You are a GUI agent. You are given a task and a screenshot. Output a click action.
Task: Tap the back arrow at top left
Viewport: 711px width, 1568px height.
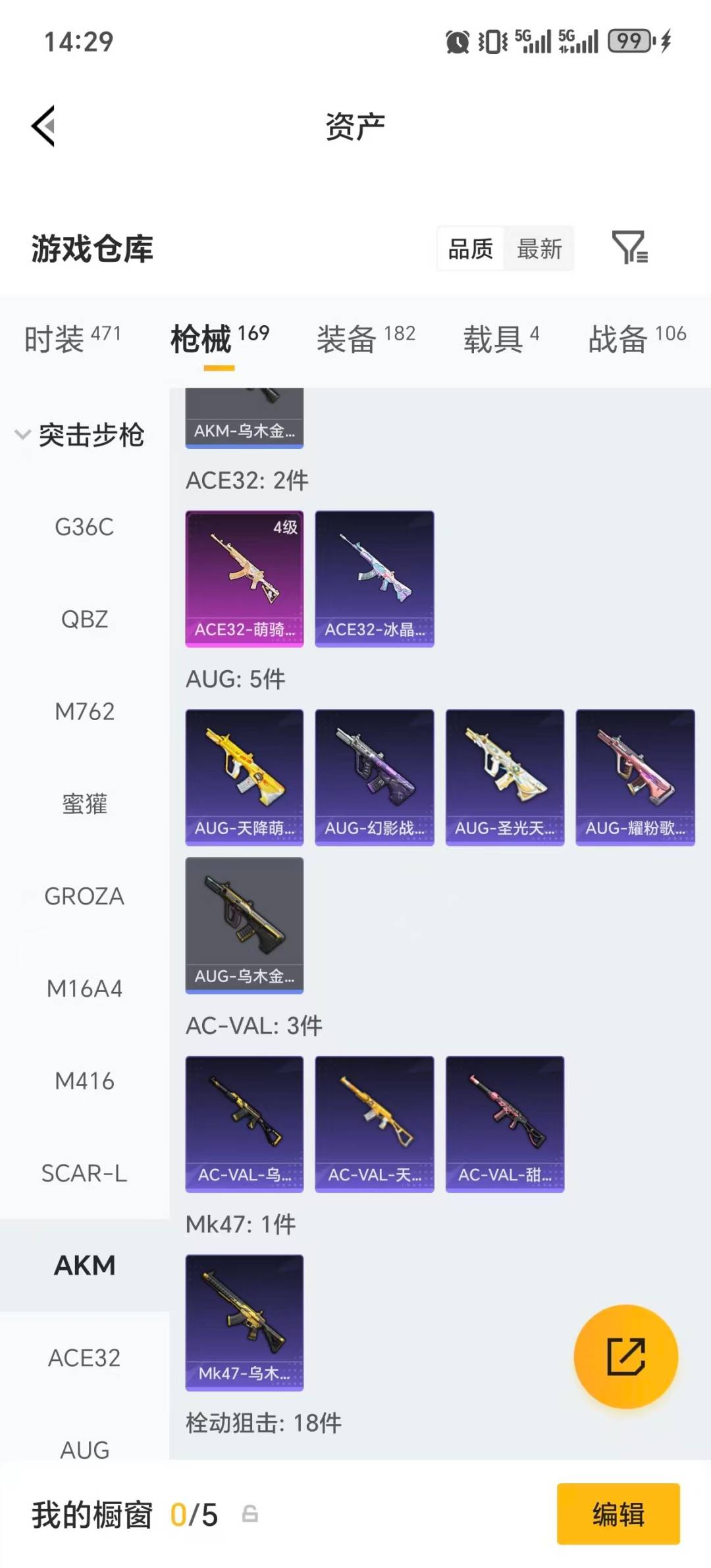tap(43, 126)
